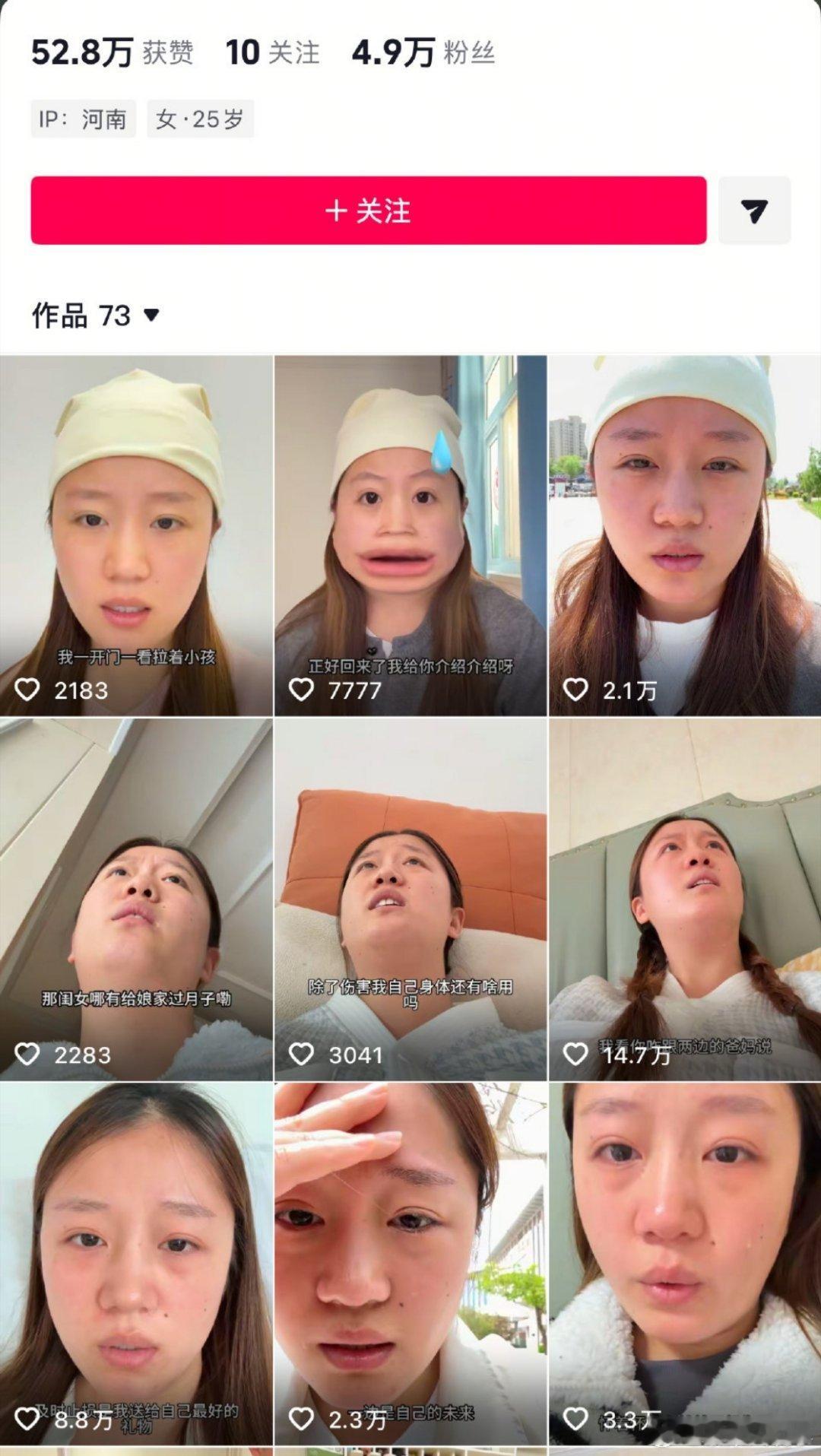Click the 女·25岁 profile tag
Image resolution: width=821 pixels, height=1456 pixels.
tap(199, 119)
